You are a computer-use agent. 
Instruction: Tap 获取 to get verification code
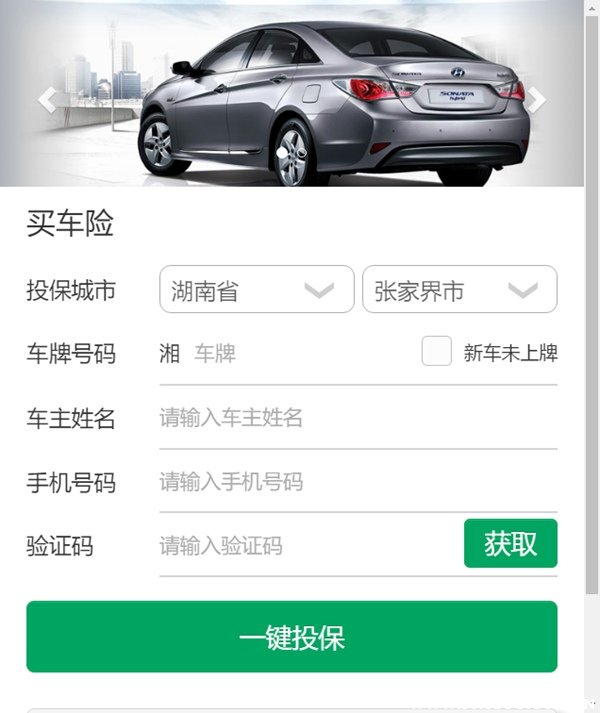510,544
